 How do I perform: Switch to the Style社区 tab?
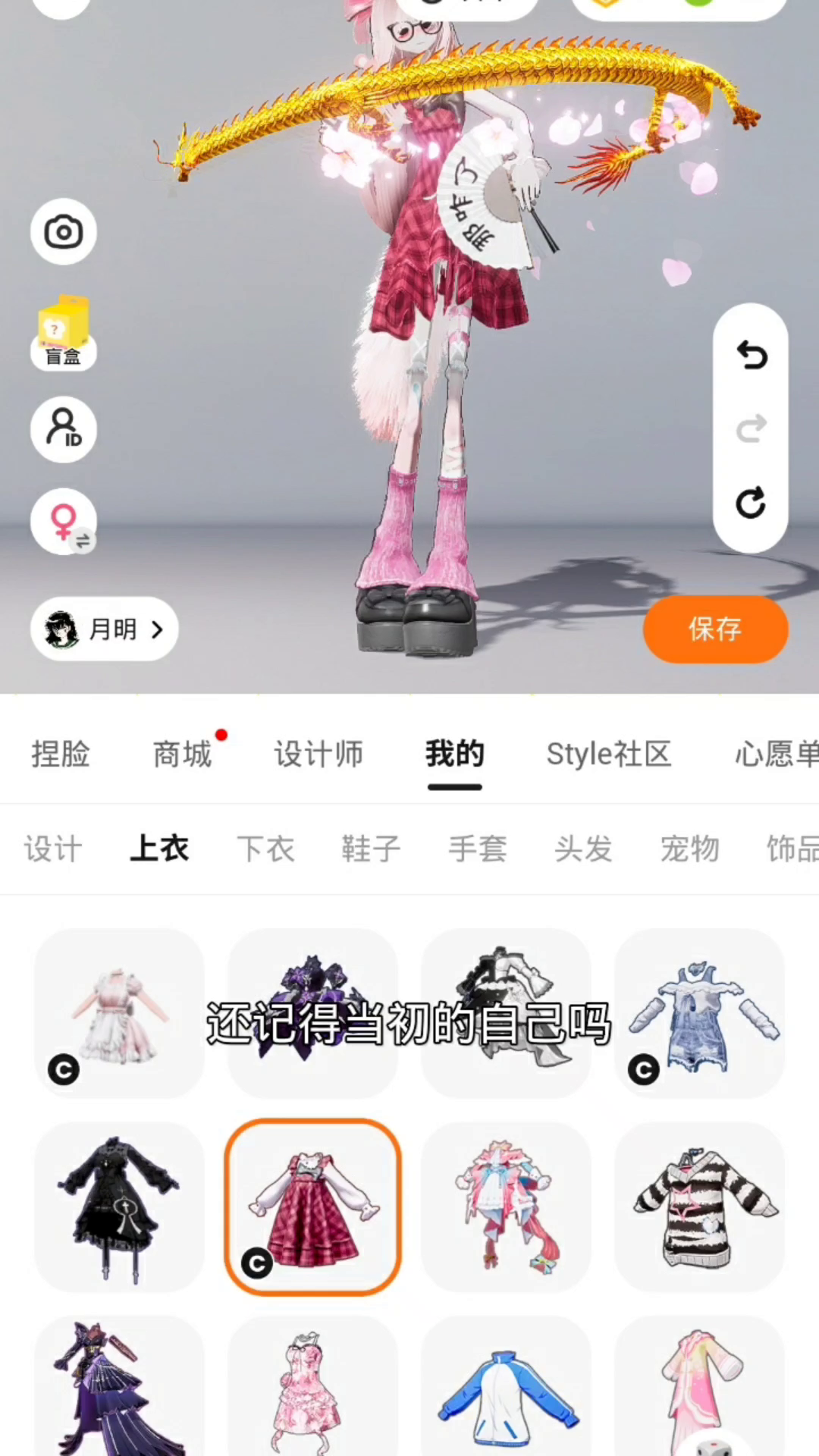tap(609, 754)
